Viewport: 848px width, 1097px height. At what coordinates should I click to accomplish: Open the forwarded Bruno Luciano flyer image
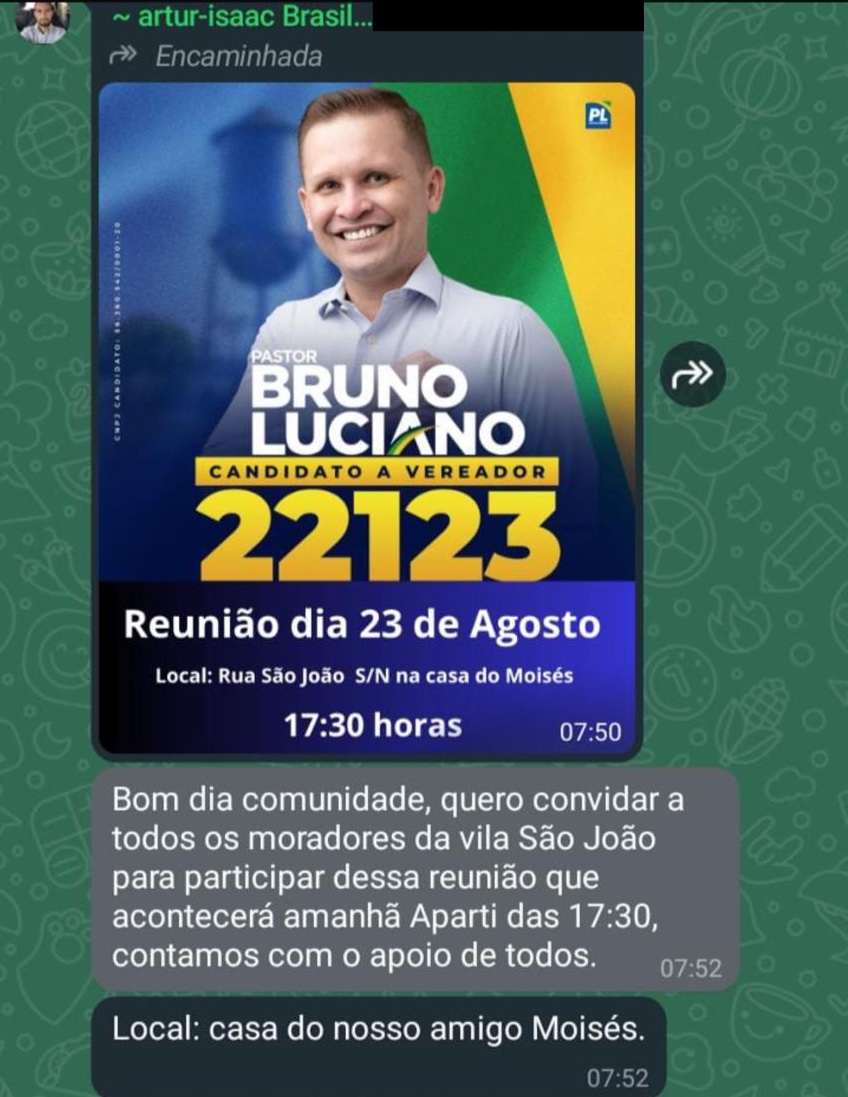click(x=366, y=418)
